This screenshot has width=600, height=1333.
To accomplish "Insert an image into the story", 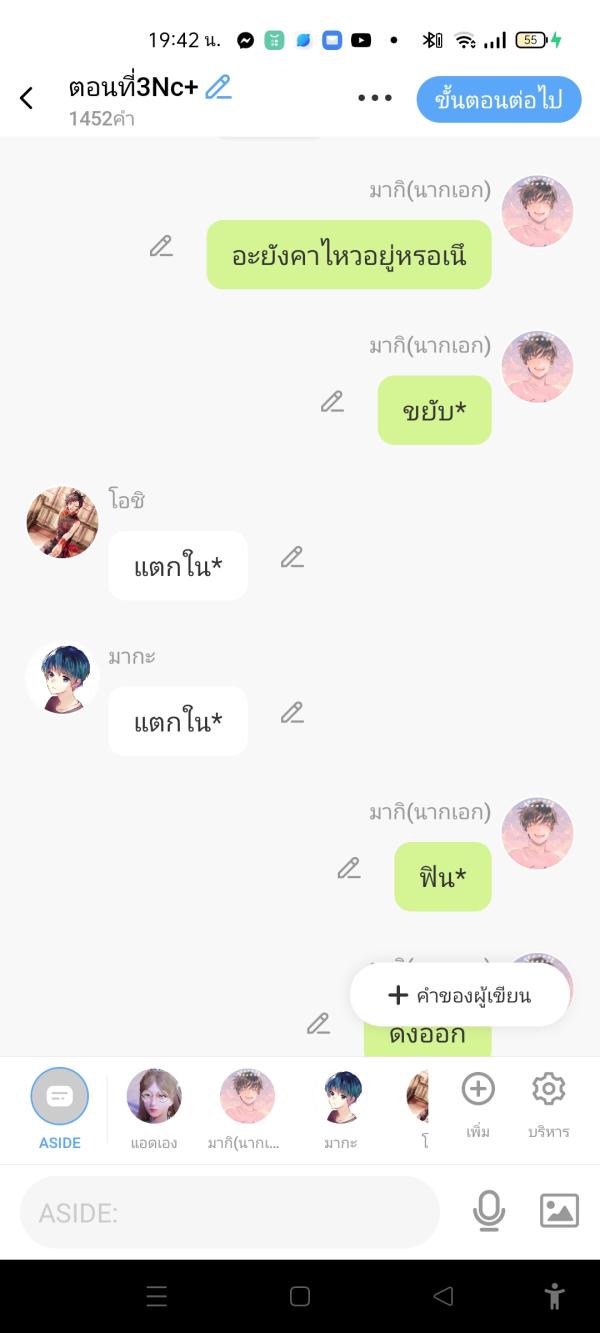I will (x=559, y=1211).
